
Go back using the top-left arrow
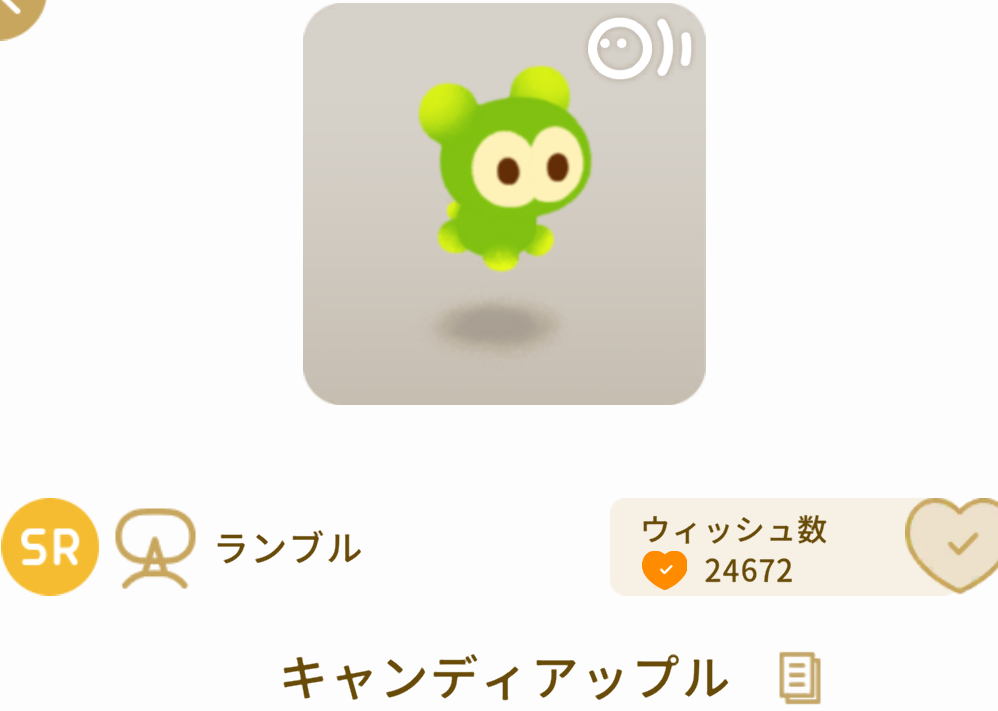click(x=12, y=8)
